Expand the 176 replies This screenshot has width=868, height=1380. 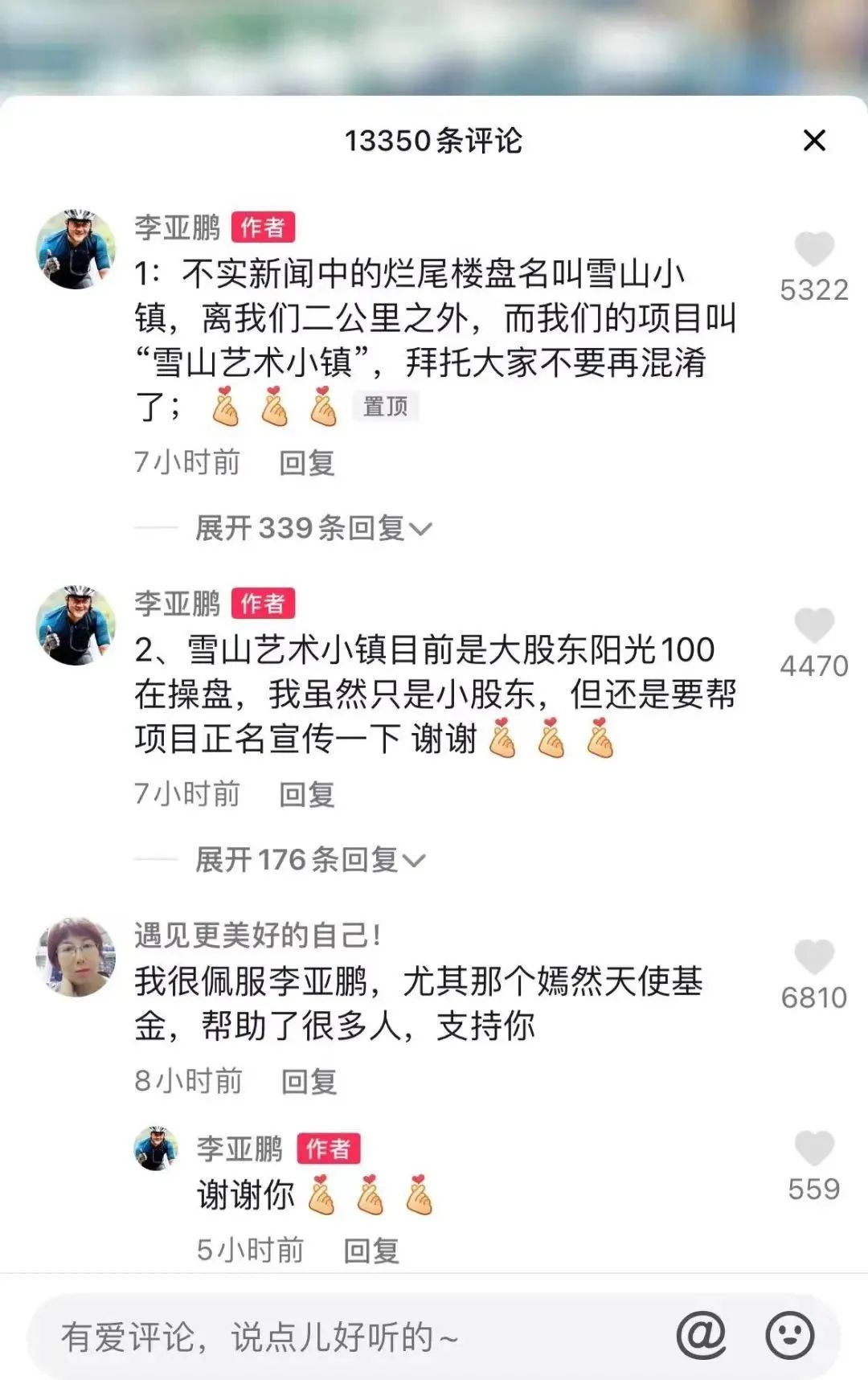[309, 860]
